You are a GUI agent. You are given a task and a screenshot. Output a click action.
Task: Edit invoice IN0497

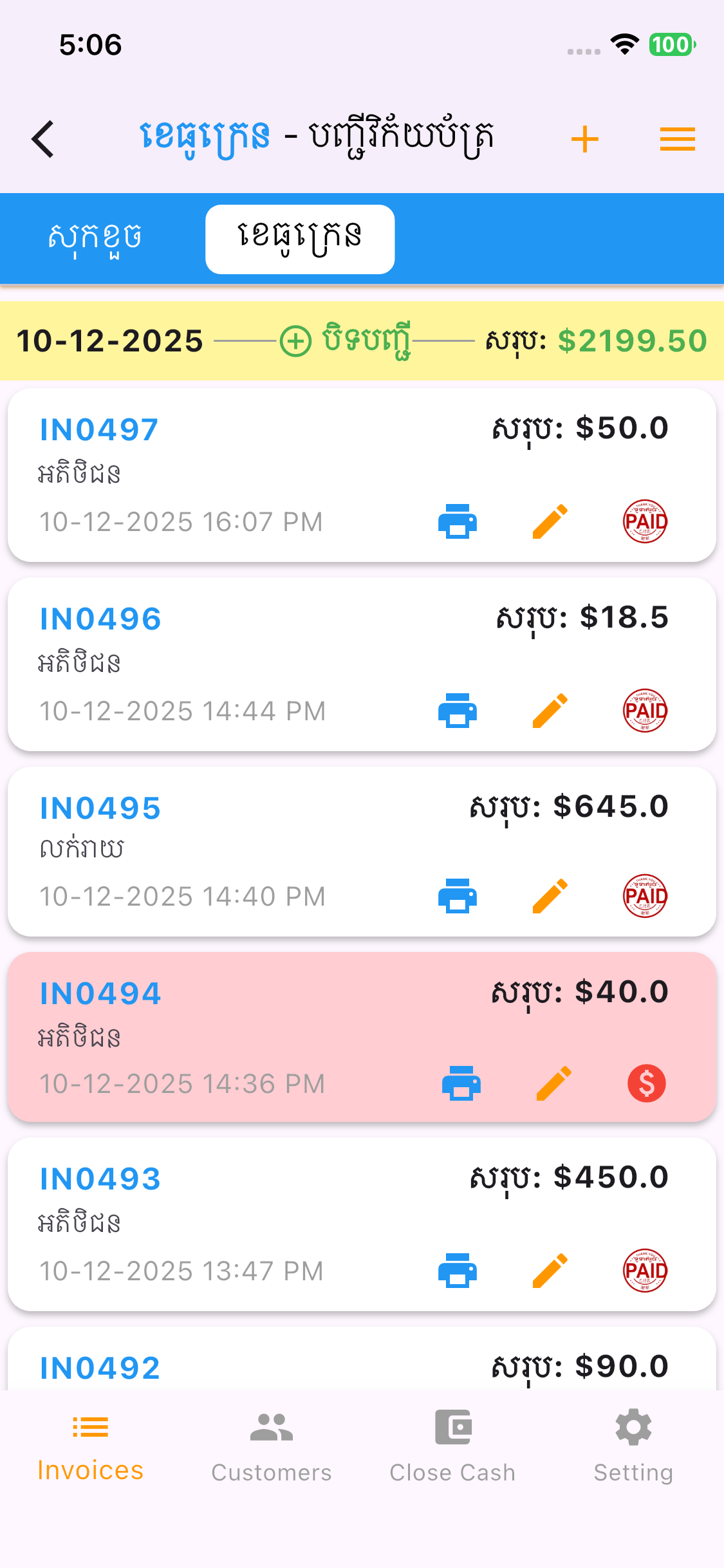click(x=550, y=521)
